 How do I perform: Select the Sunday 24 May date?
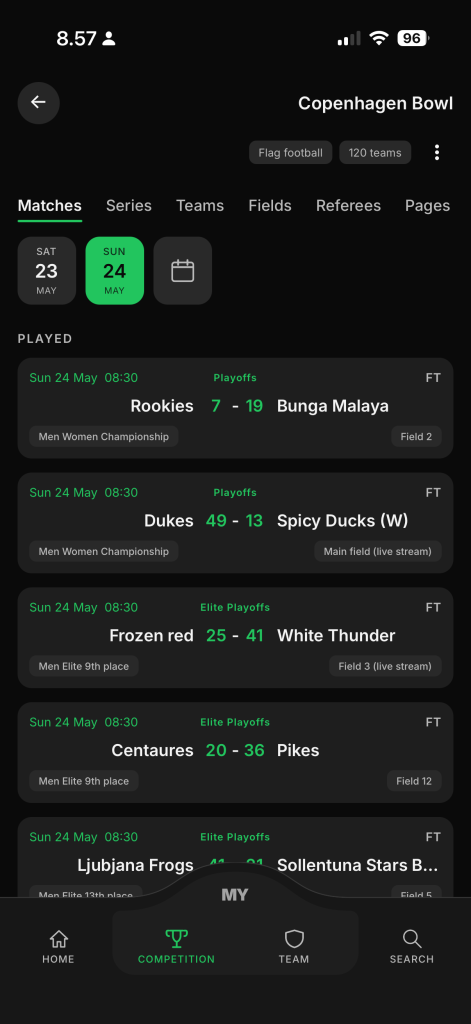[114, 270]
